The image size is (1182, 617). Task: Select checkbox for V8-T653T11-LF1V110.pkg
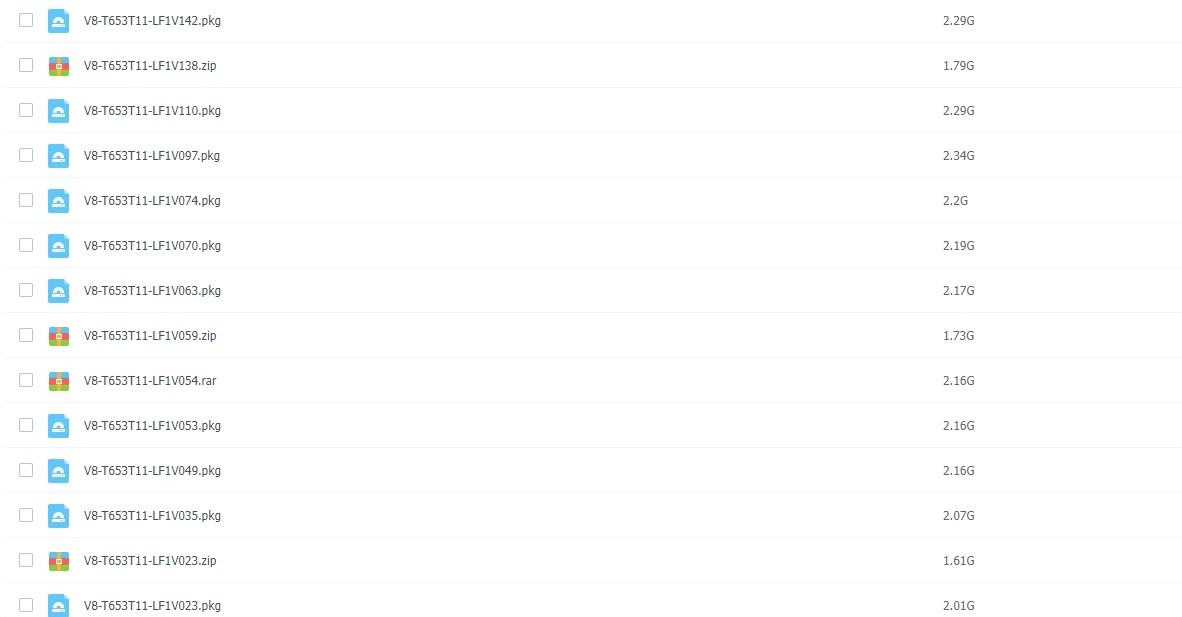tap(26, 110)
